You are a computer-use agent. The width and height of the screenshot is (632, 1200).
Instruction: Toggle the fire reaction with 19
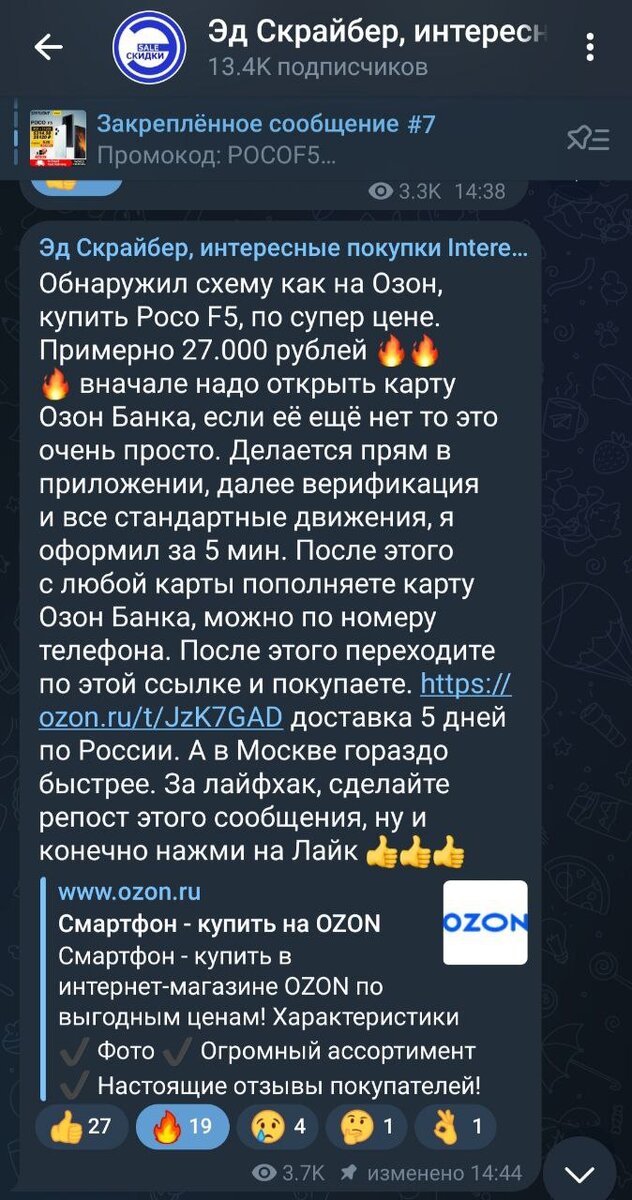coord(181,1127)
